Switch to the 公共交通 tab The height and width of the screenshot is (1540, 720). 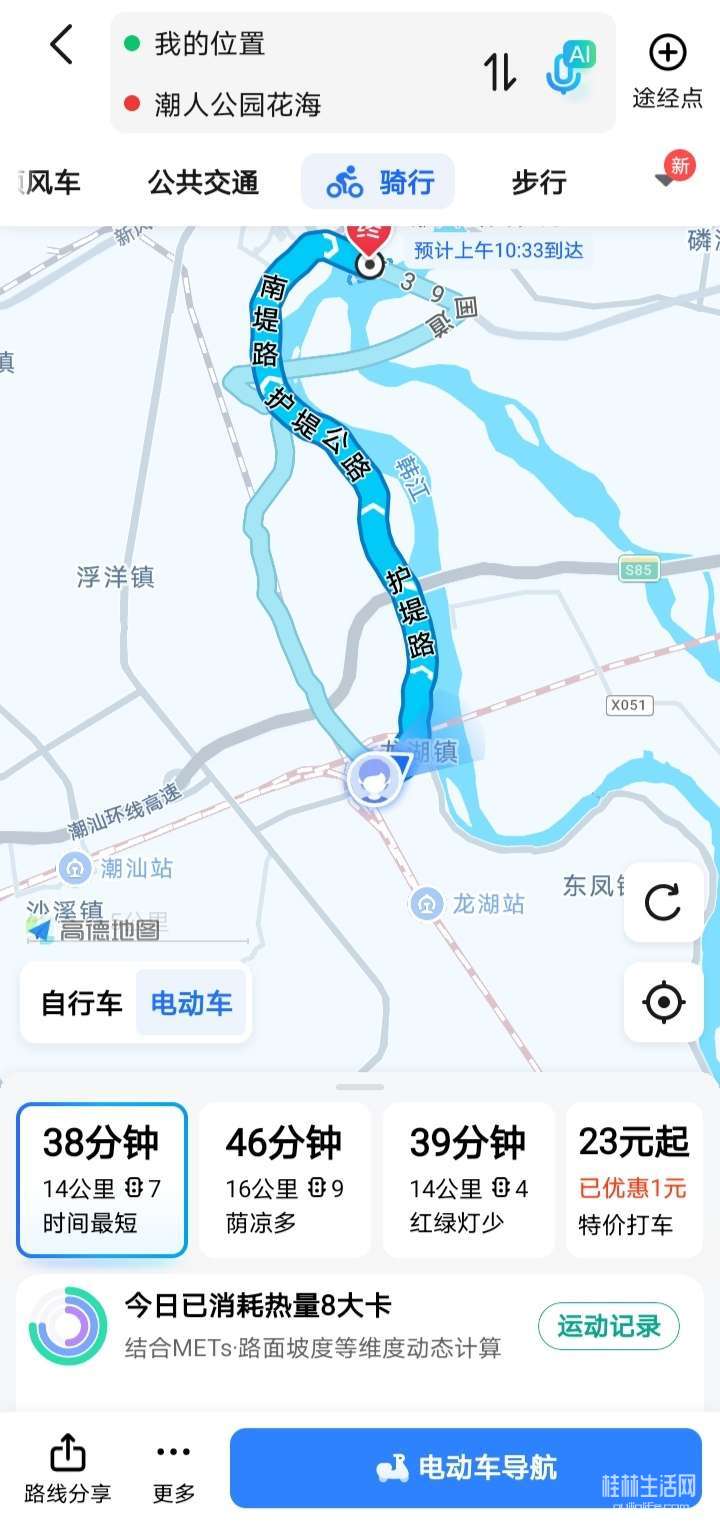[203, 182]
